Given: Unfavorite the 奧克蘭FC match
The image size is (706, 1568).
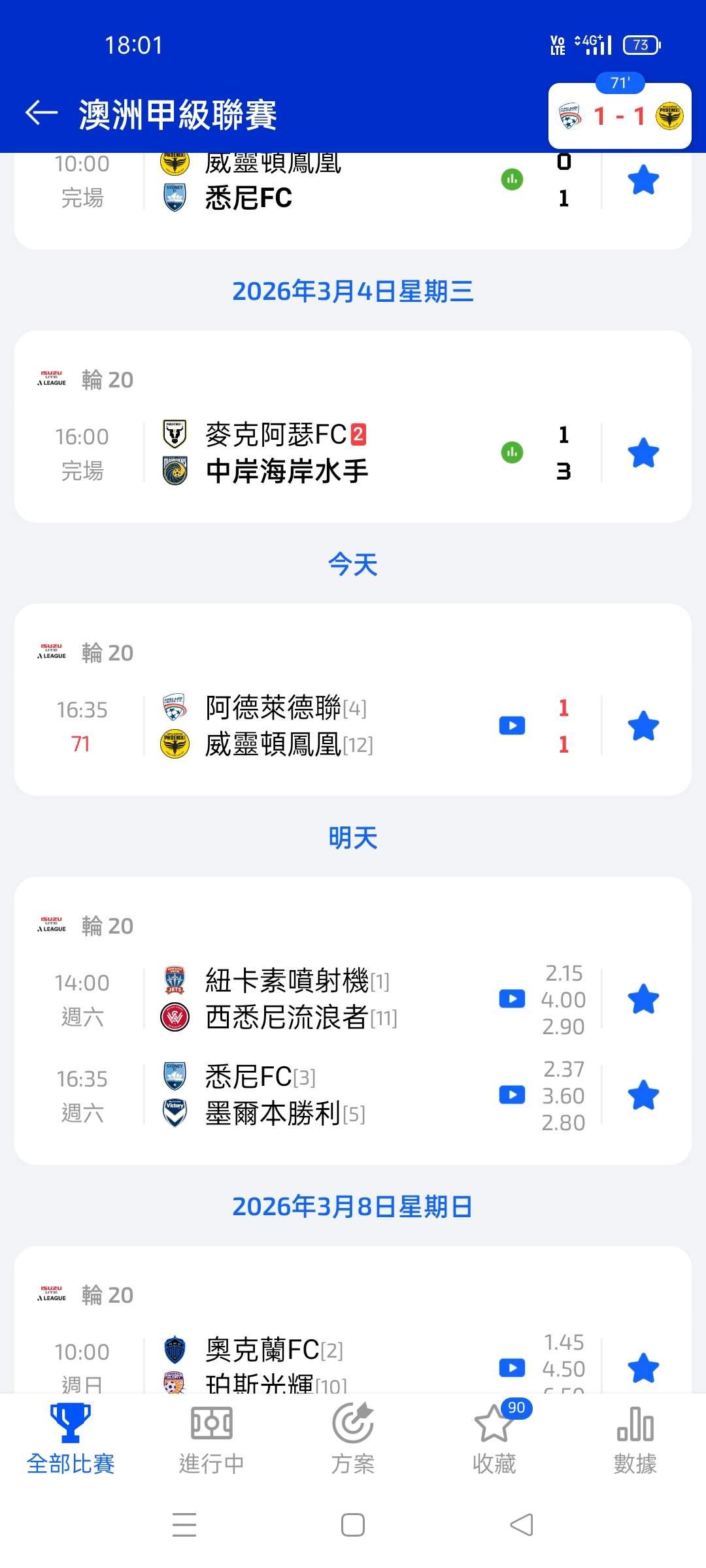Looking at the screenshot, I should pos(643,1368).
